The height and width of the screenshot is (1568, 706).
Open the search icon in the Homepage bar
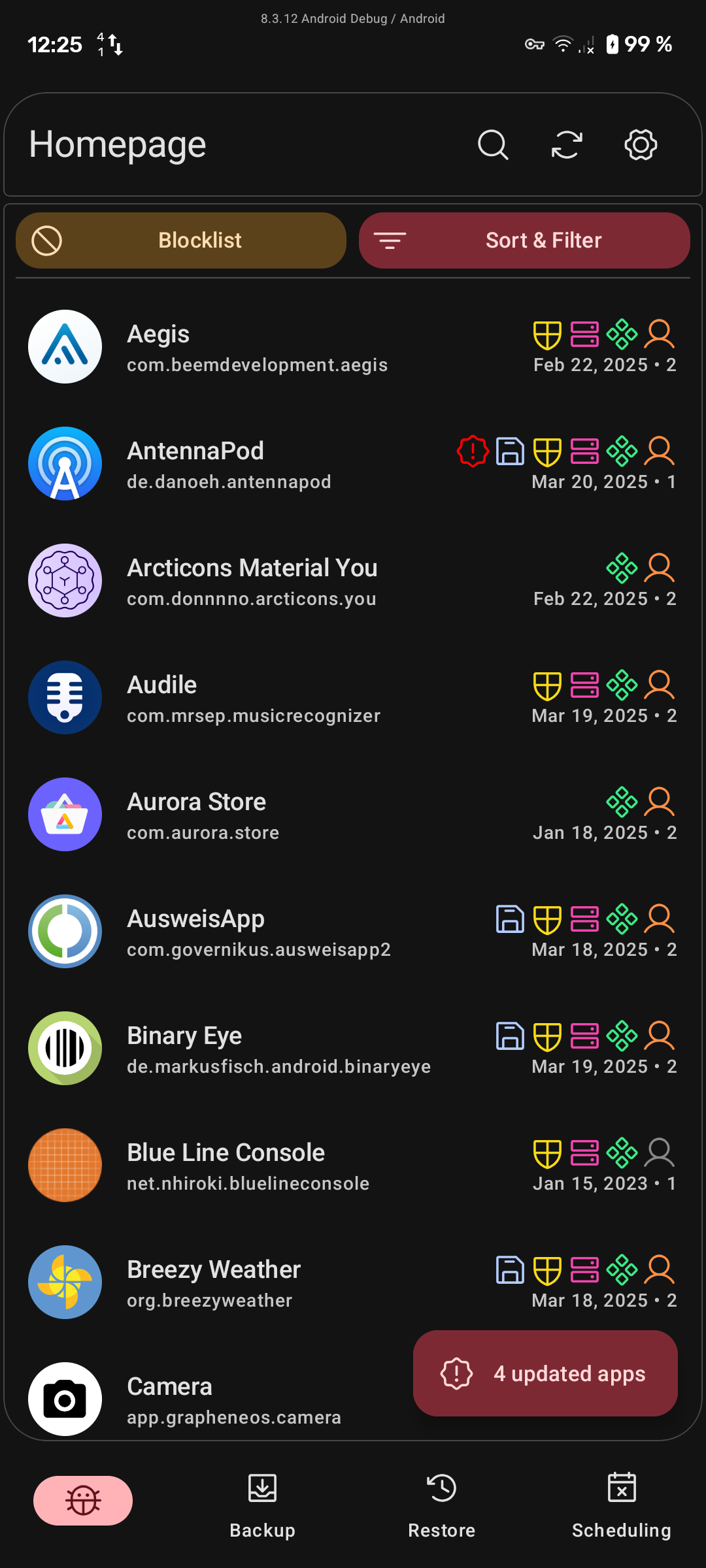click(493, 144)
